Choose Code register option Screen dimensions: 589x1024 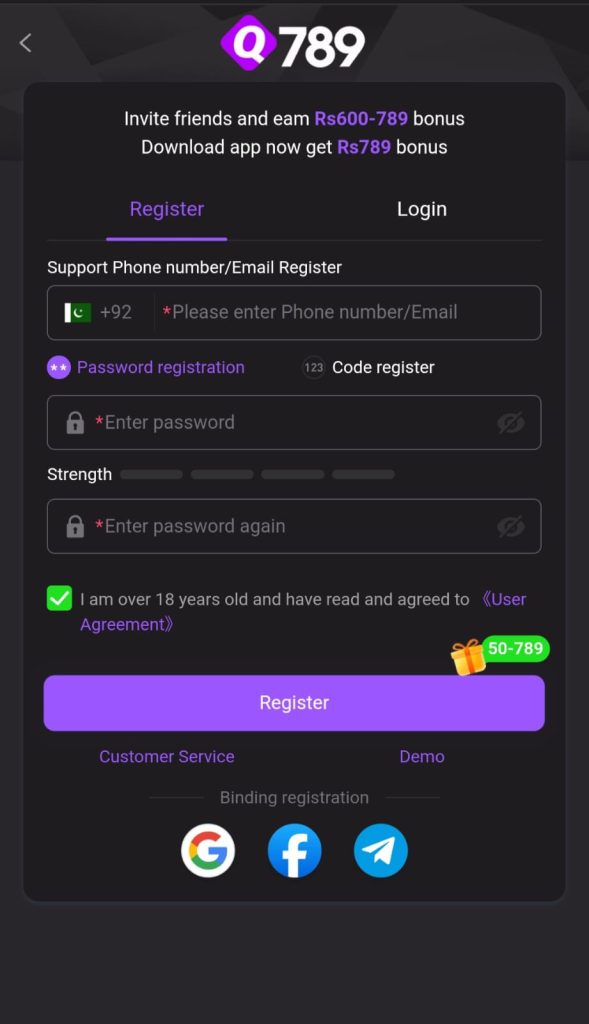point(368,368)
